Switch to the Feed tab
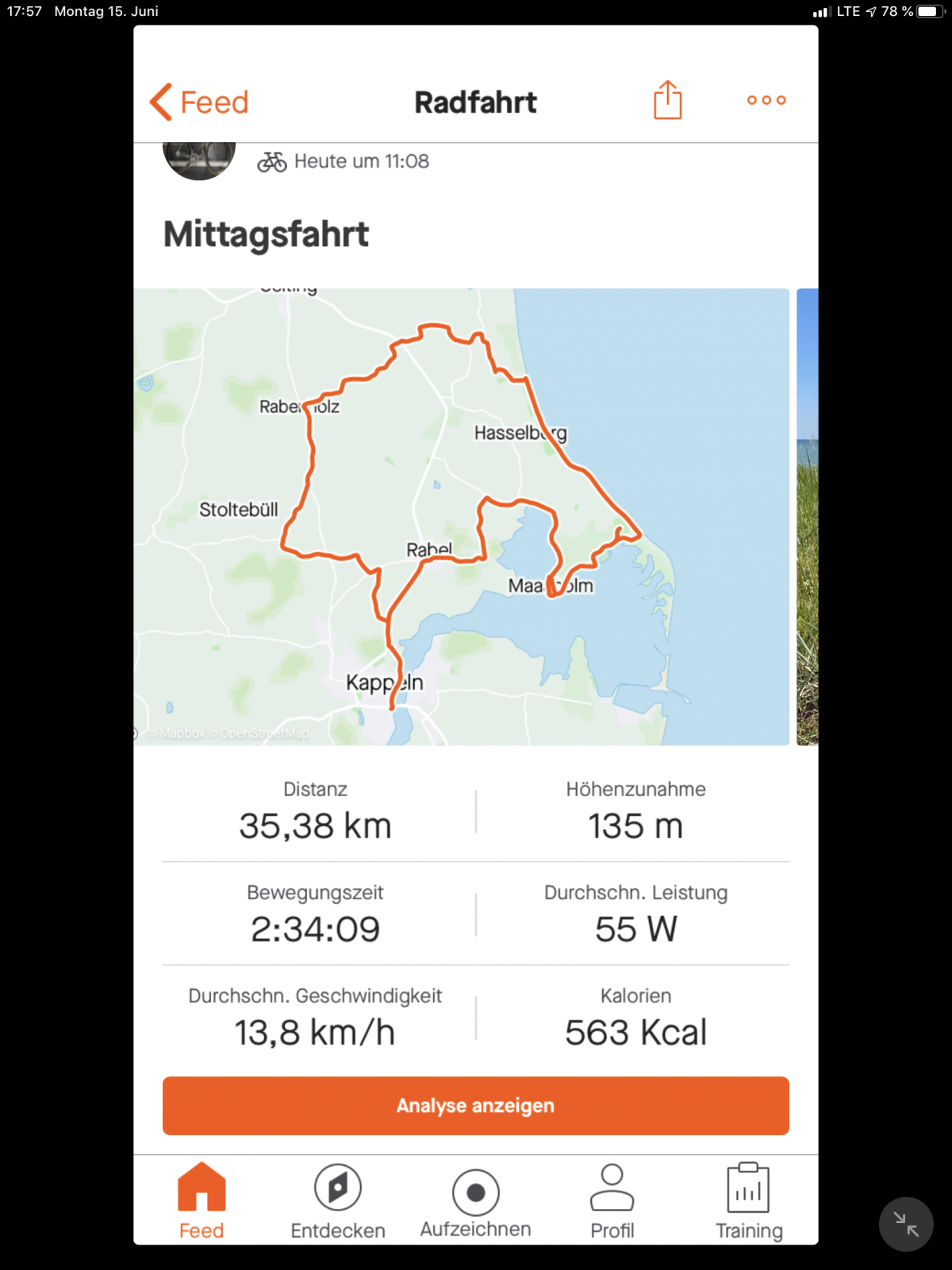The width and height of the screenshot is (952, 1270). (x=202, y=1201)
